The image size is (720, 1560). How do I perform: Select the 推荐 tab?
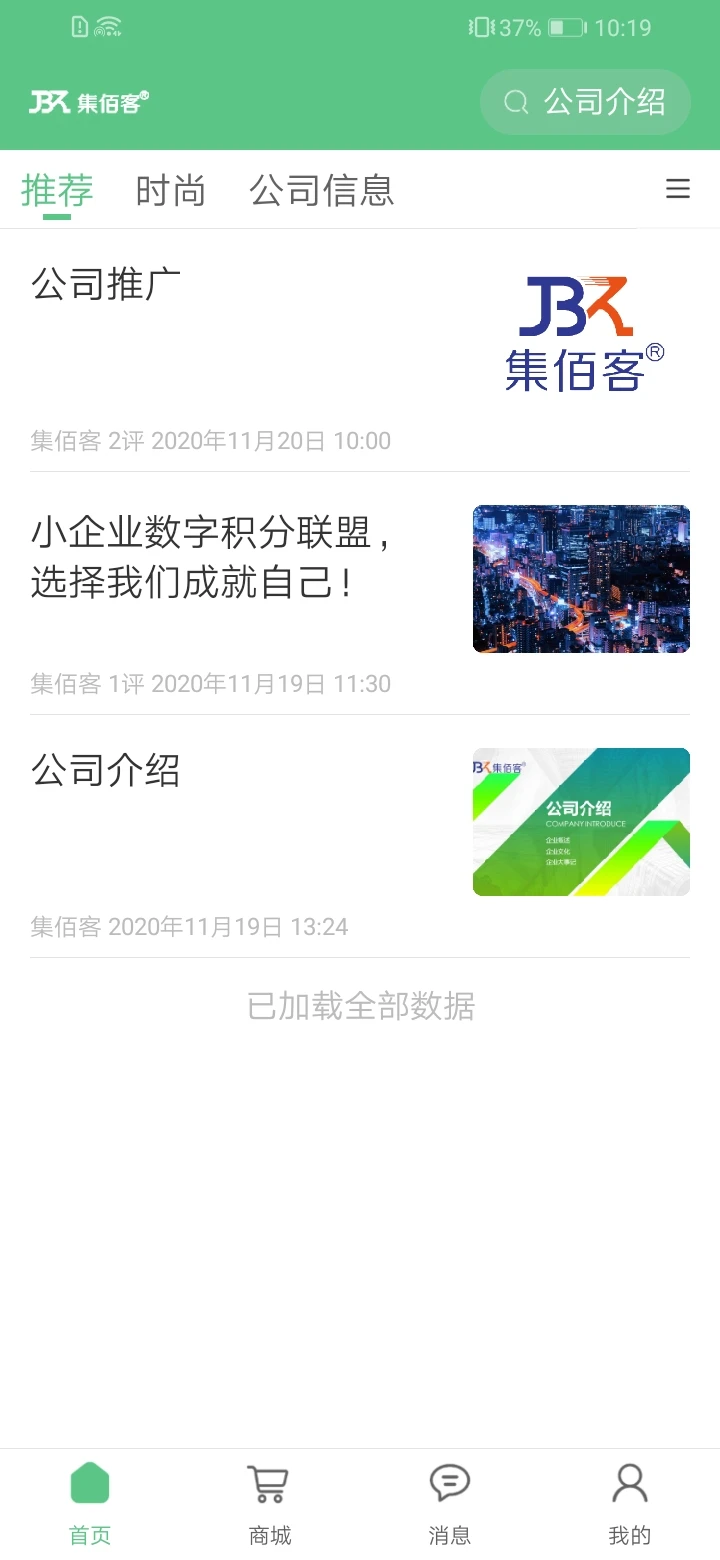tap(56, 190)
